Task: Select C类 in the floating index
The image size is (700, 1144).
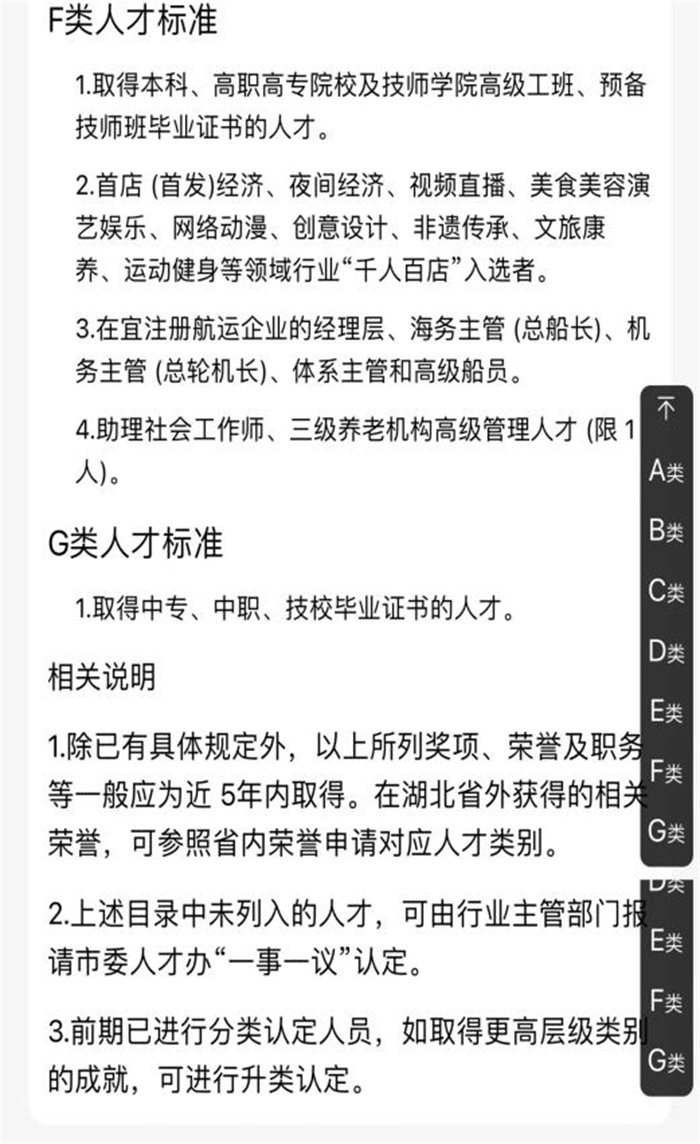Action: (x=666, y=591)
